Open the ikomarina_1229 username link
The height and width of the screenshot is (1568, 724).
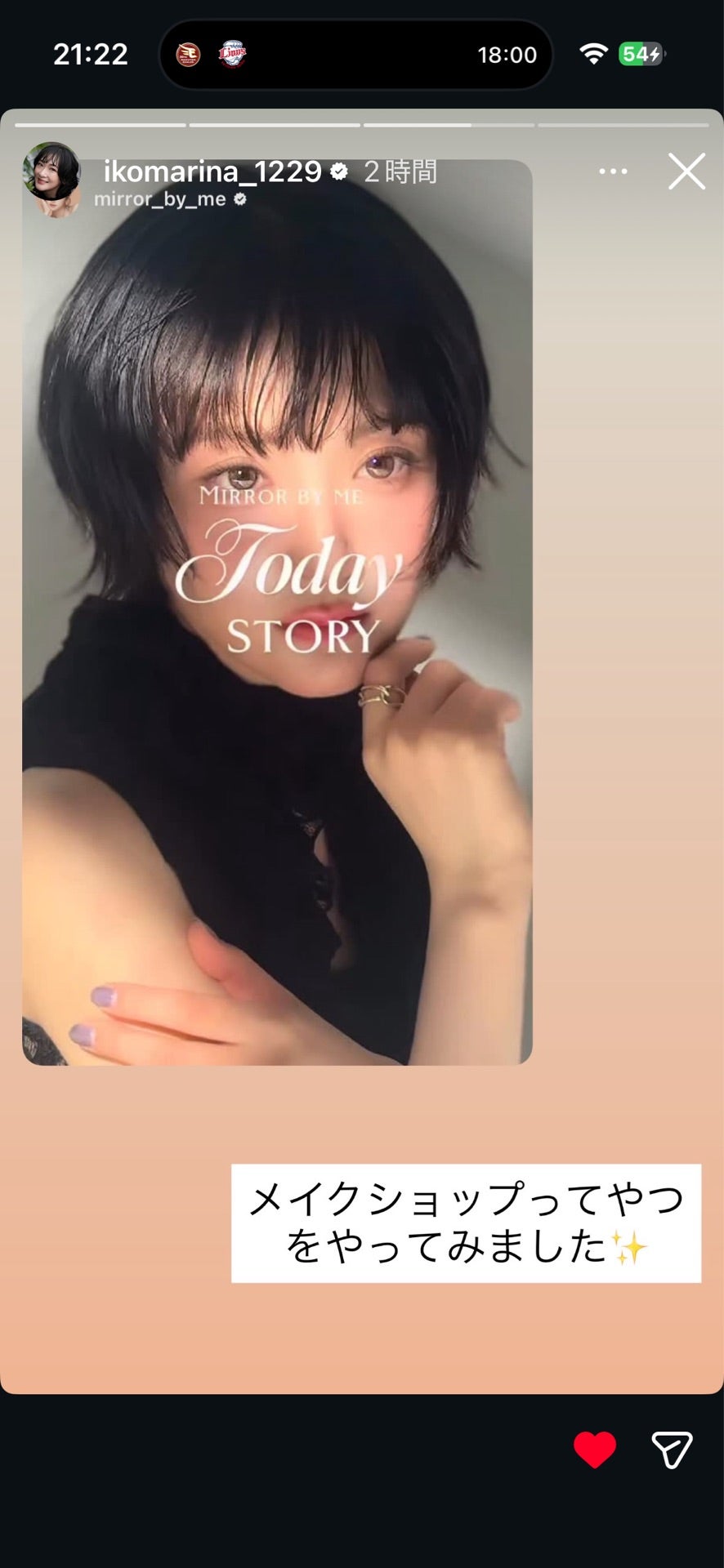[x=212, y=171]
